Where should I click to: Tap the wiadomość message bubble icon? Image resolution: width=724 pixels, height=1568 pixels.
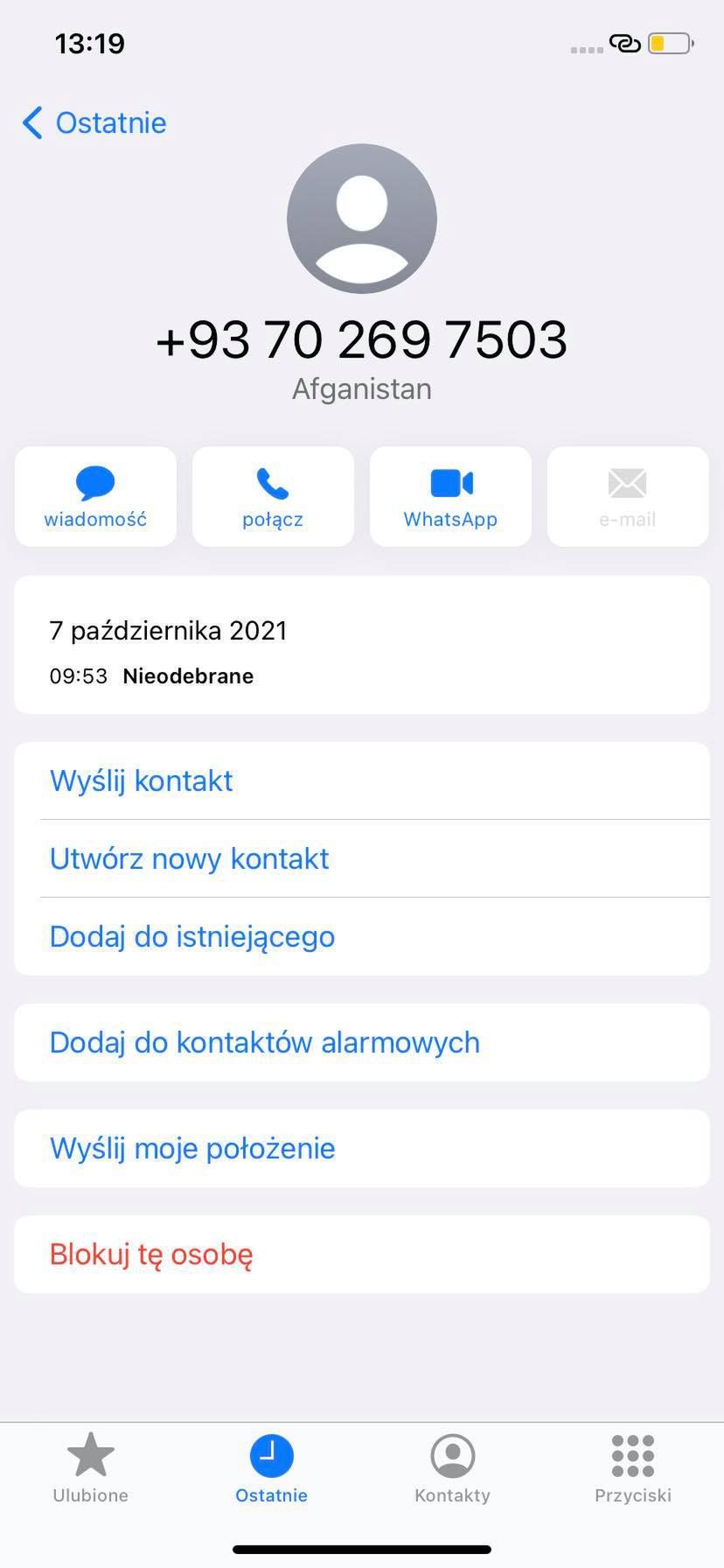point(95,483)
